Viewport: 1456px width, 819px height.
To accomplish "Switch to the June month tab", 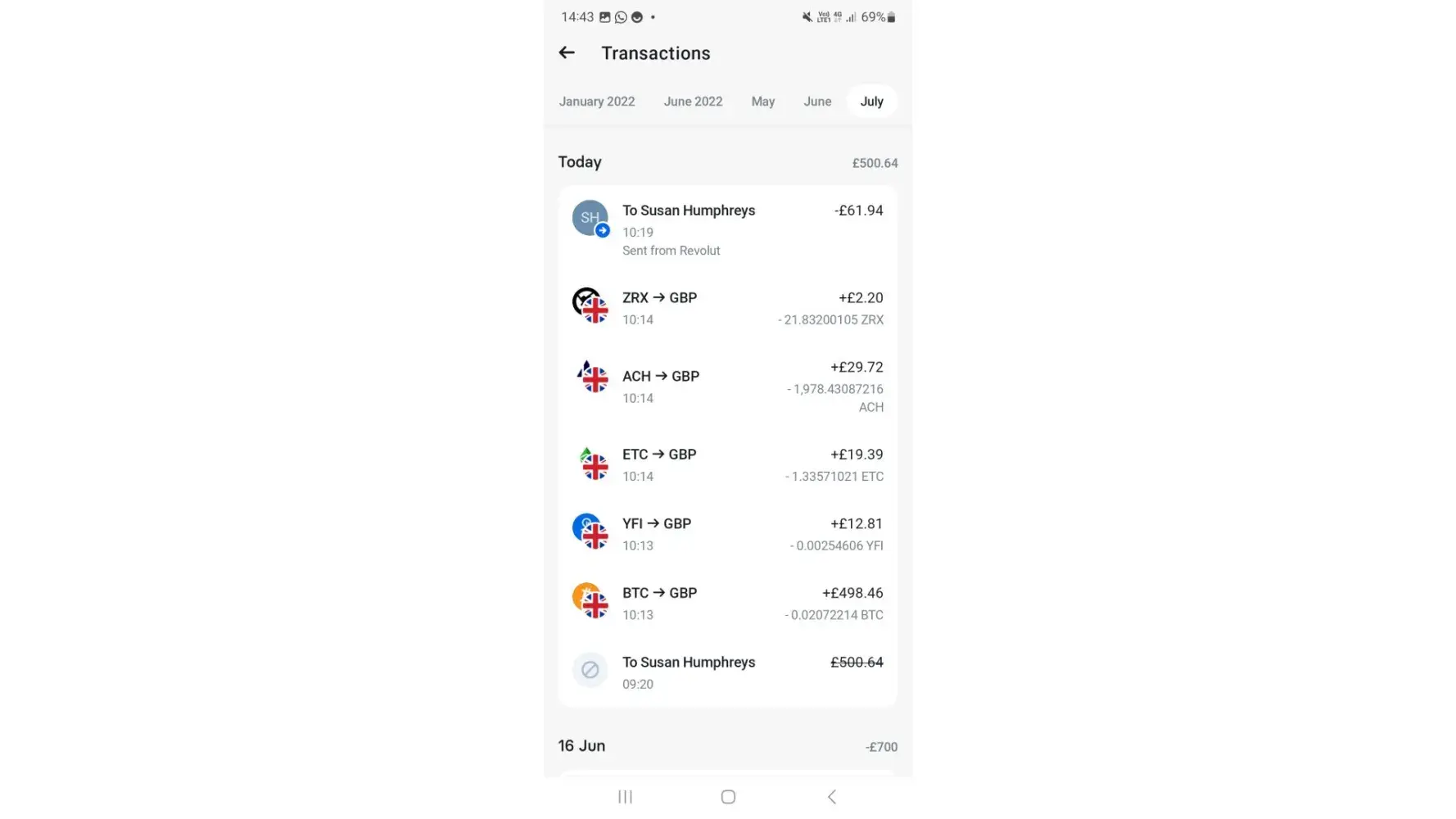I will 817,102.
